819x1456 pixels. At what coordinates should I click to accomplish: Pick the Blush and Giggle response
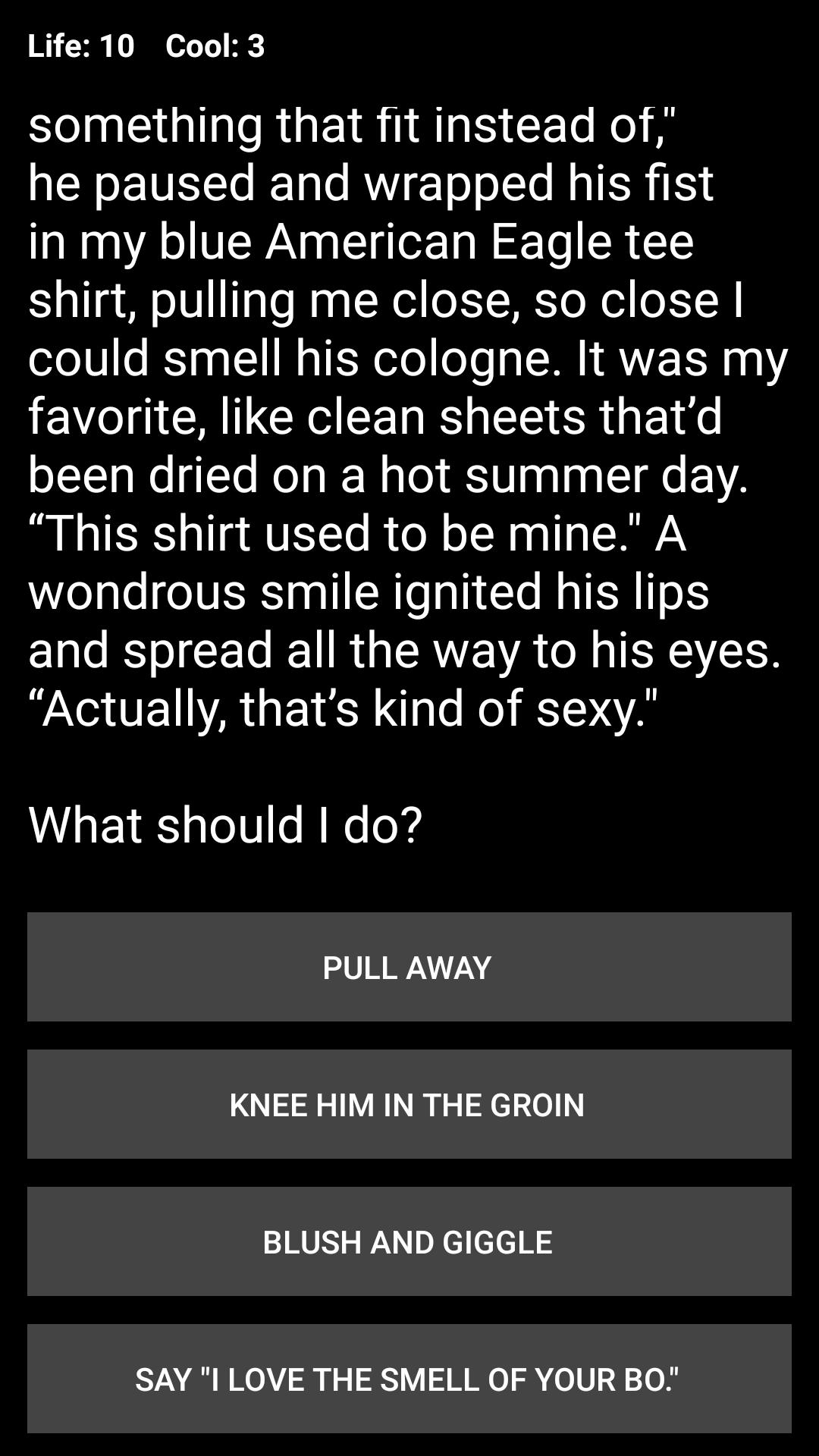[x=409, y=1241]
